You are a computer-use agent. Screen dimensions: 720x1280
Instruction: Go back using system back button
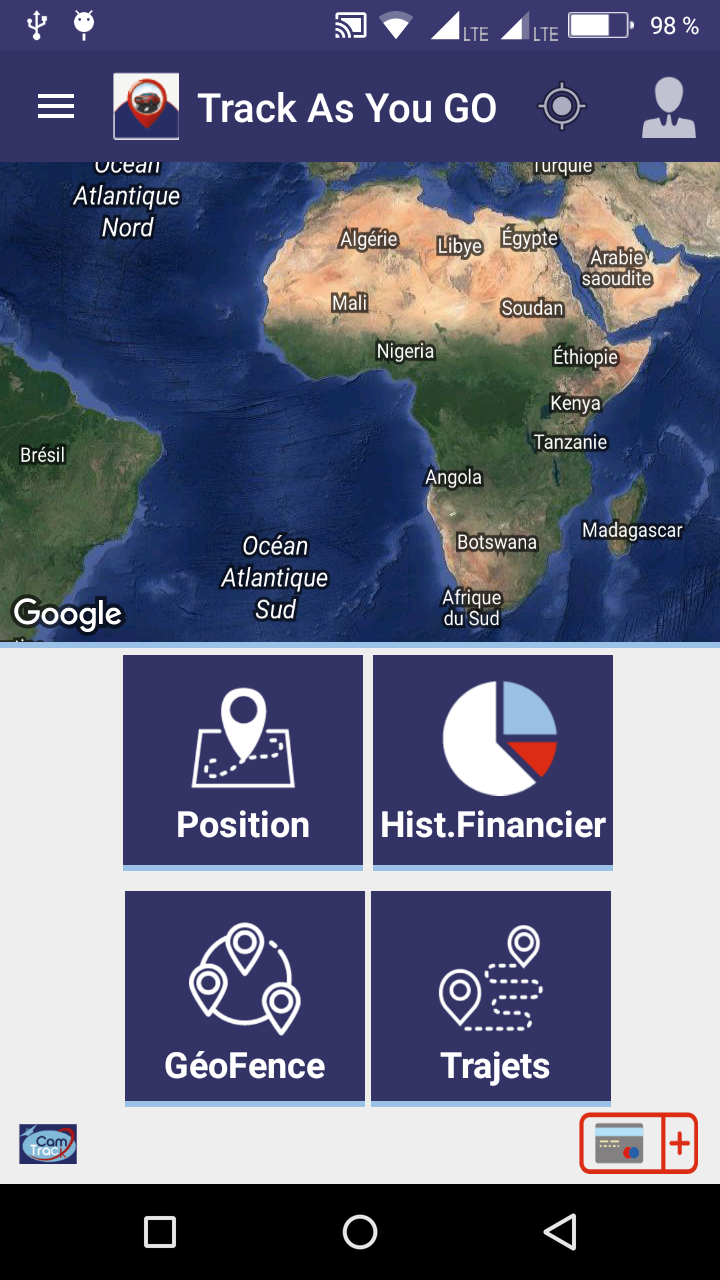click(560, 1232)
